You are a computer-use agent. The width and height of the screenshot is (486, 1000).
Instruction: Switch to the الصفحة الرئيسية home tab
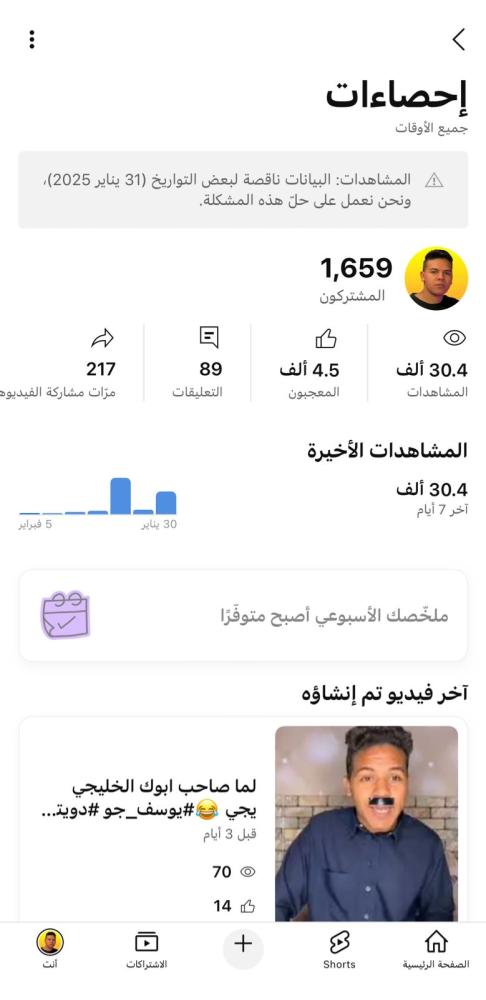436,949
